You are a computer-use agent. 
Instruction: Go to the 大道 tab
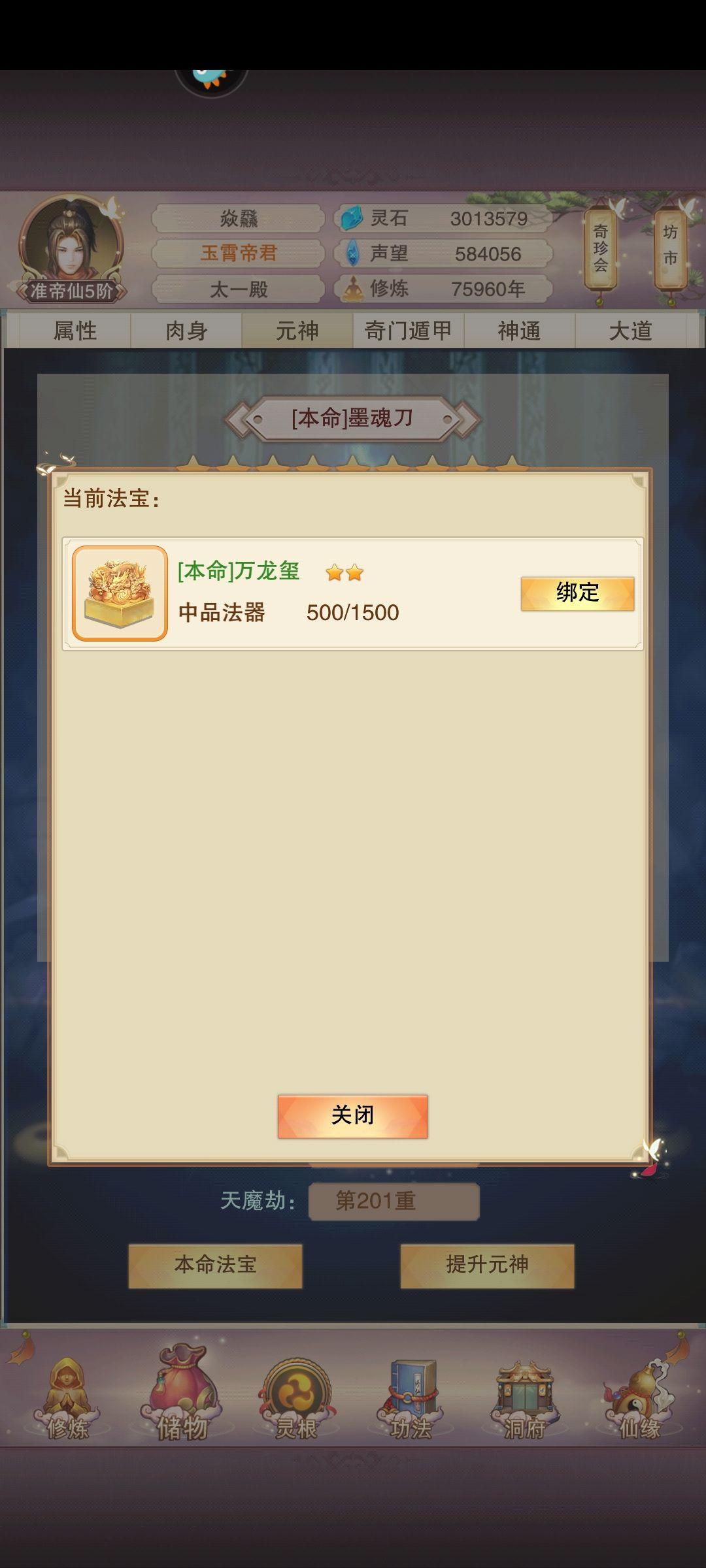click(630, 331)
